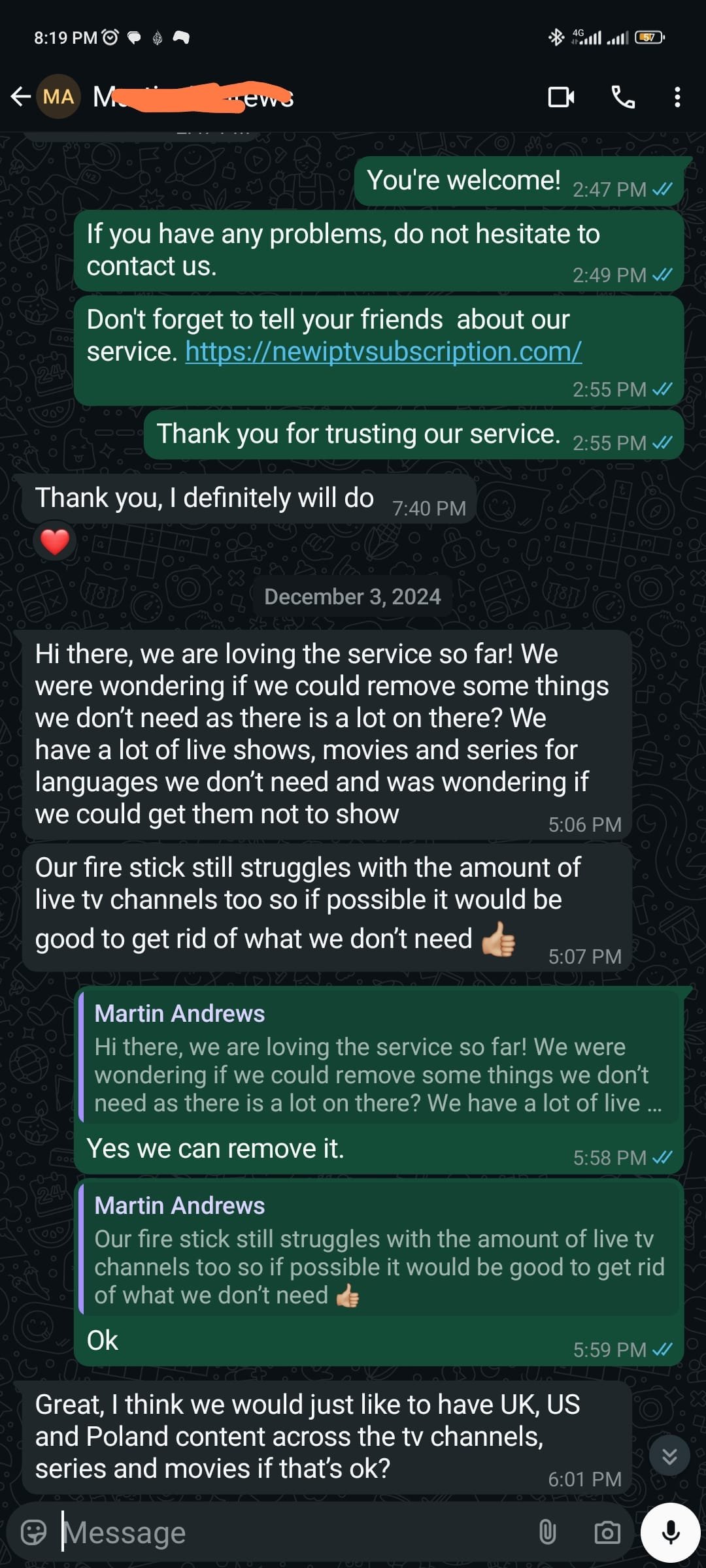Open the newiptvsubscription.com link

point(383,352)
